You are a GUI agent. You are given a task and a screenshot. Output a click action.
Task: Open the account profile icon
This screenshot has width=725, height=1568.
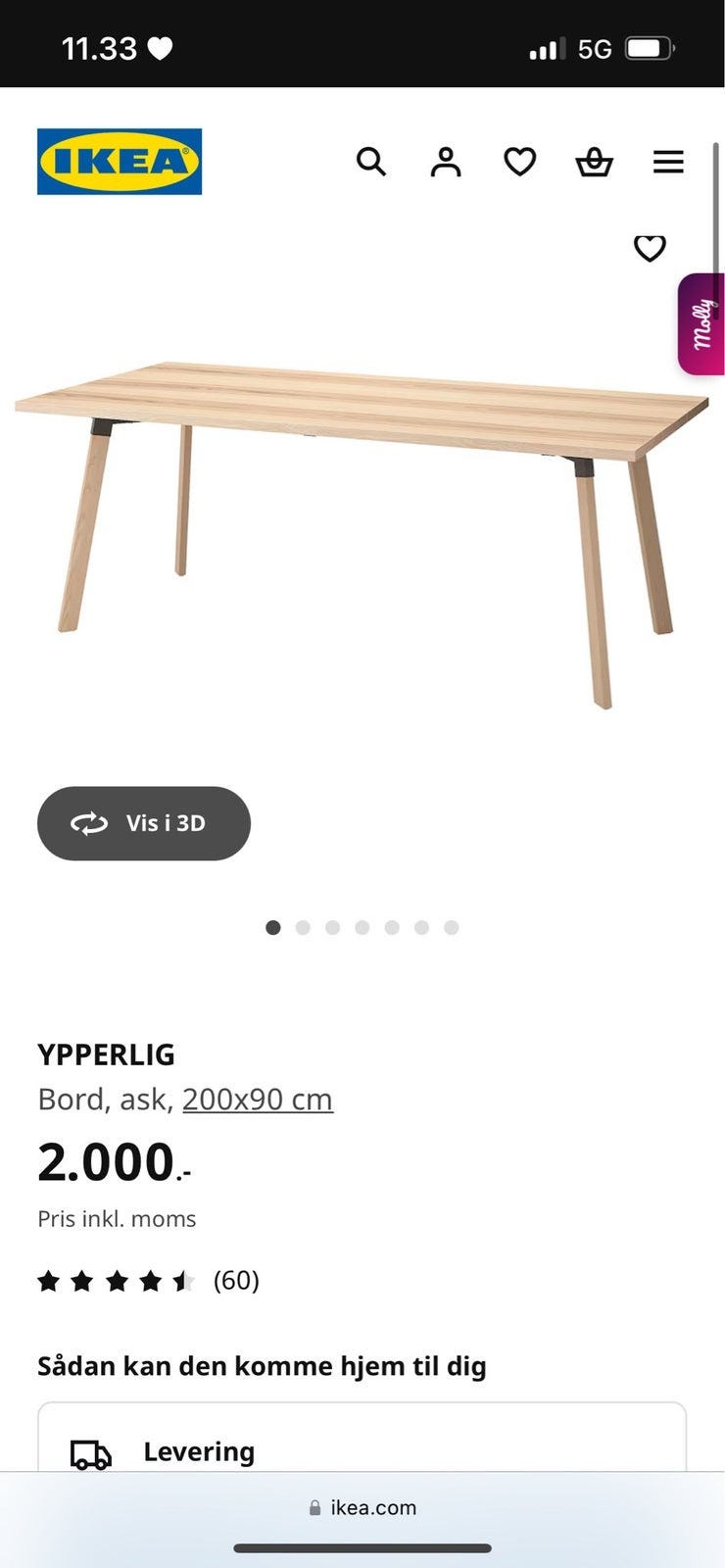tap(446, 162)
